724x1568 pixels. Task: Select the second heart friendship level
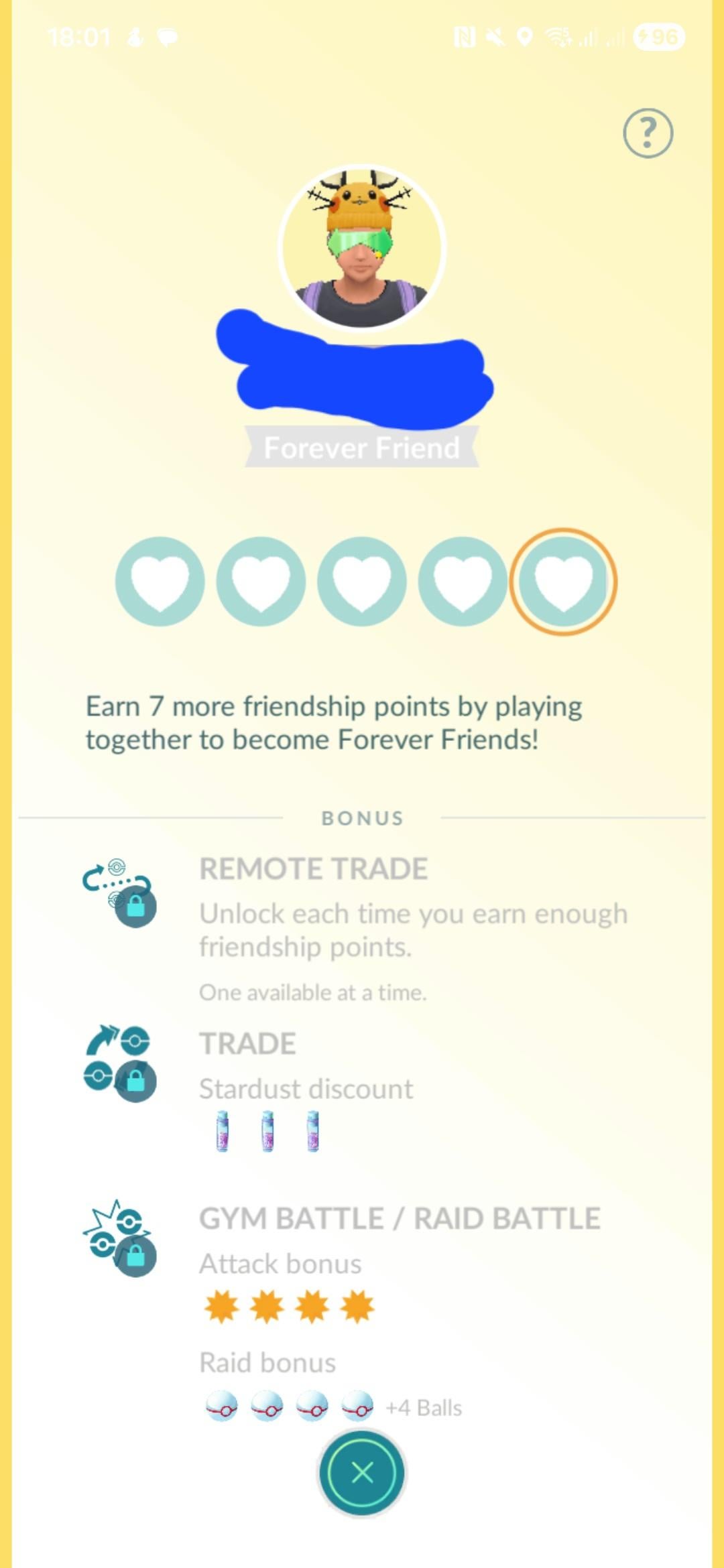261,581
